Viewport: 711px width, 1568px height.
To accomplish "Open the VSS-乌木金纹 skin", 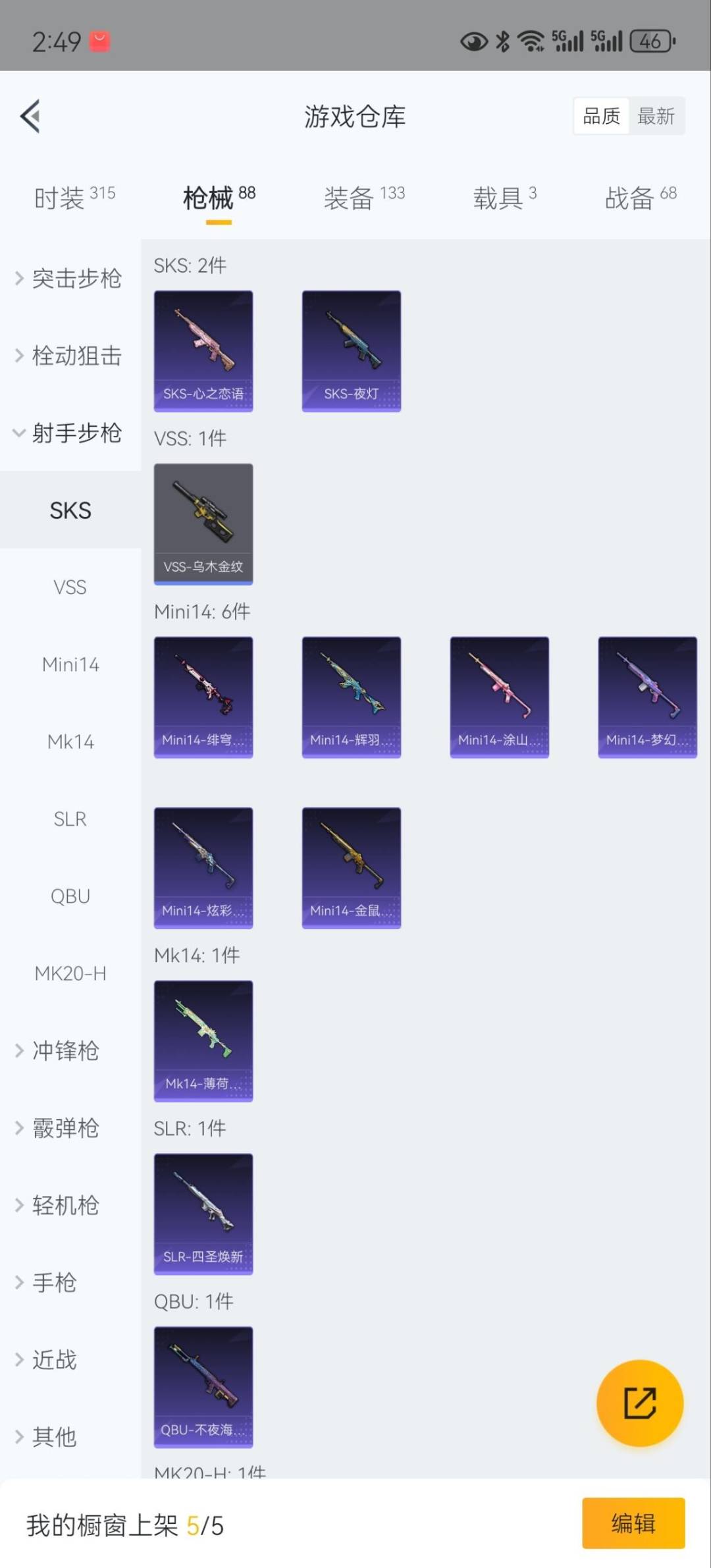I will [x=203, y=524].
